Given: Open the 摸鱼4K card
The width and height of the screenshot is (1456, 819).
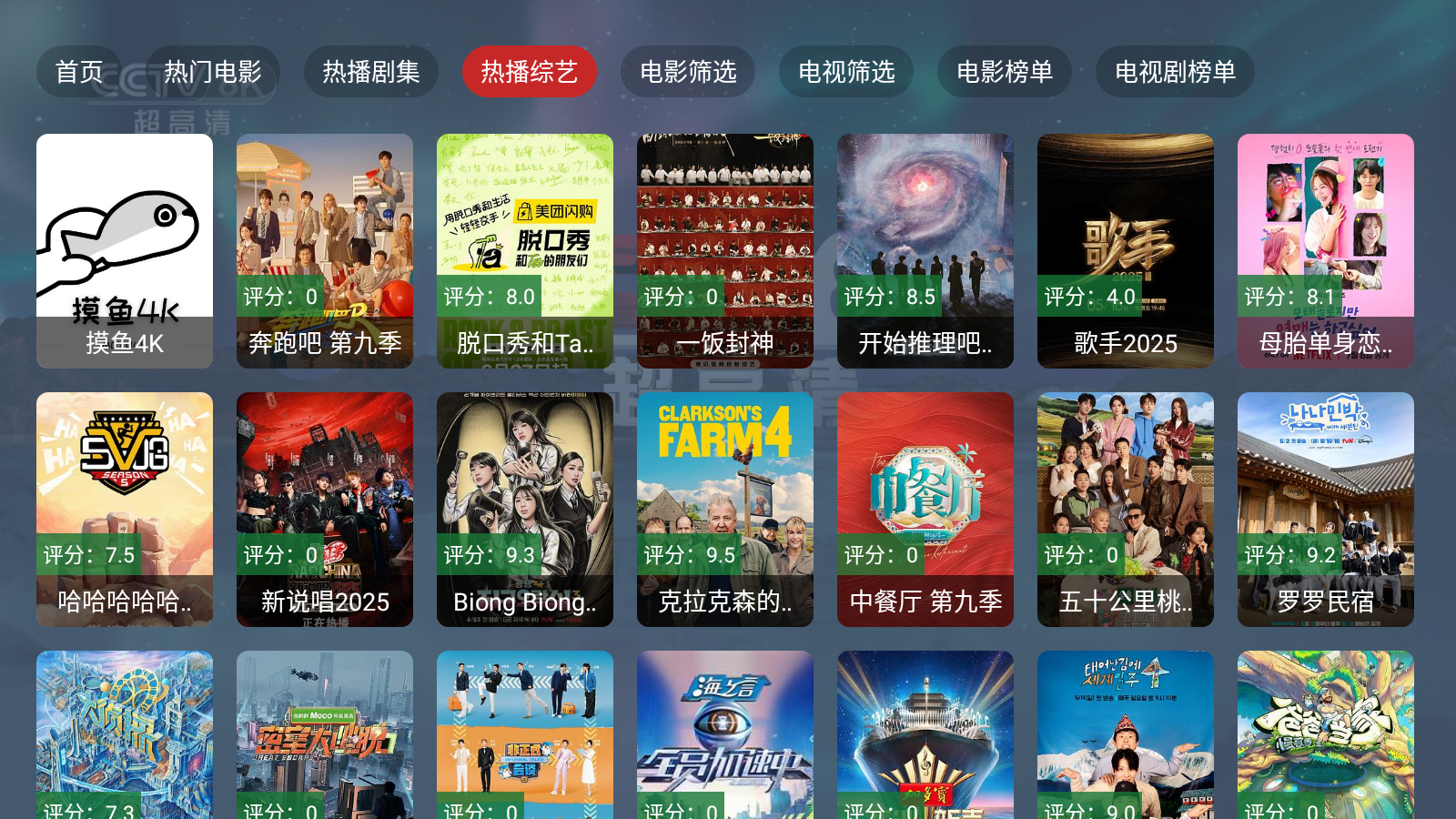Looking at the screenshot, I should pos(125,250).
